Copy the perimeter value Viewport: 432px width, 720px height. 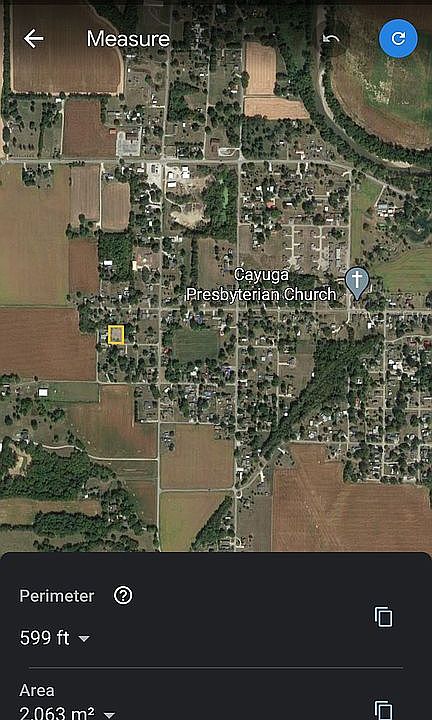pos(383,617)
